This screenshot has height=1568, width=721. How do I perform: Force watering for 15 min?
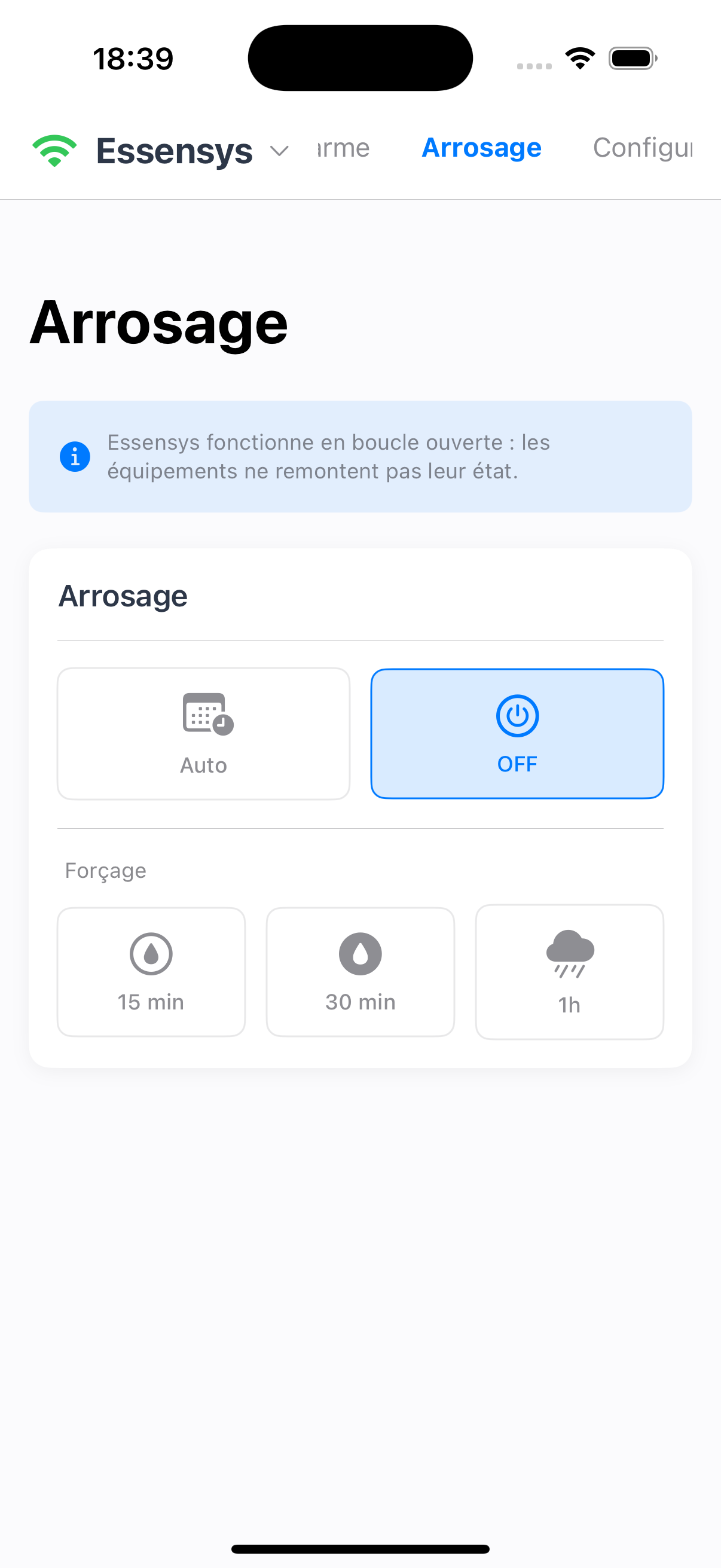151,971
